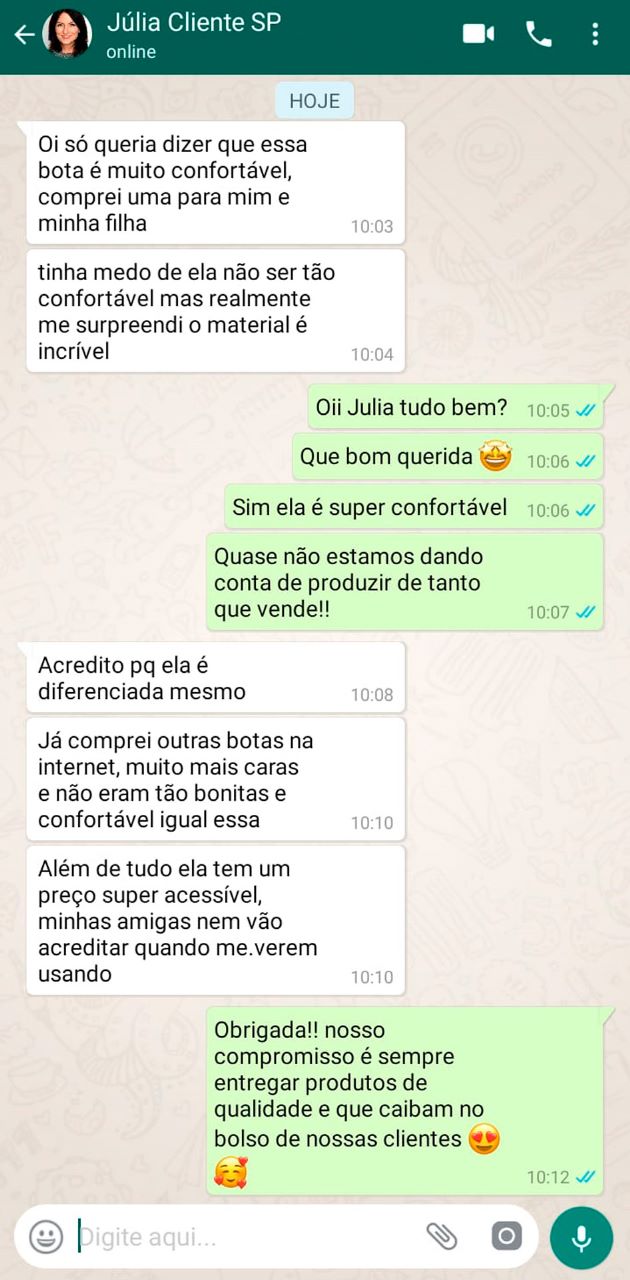Start a voice call with Júlia
The width and height of the screenshot is (630, 1280).
pos(538,35)
